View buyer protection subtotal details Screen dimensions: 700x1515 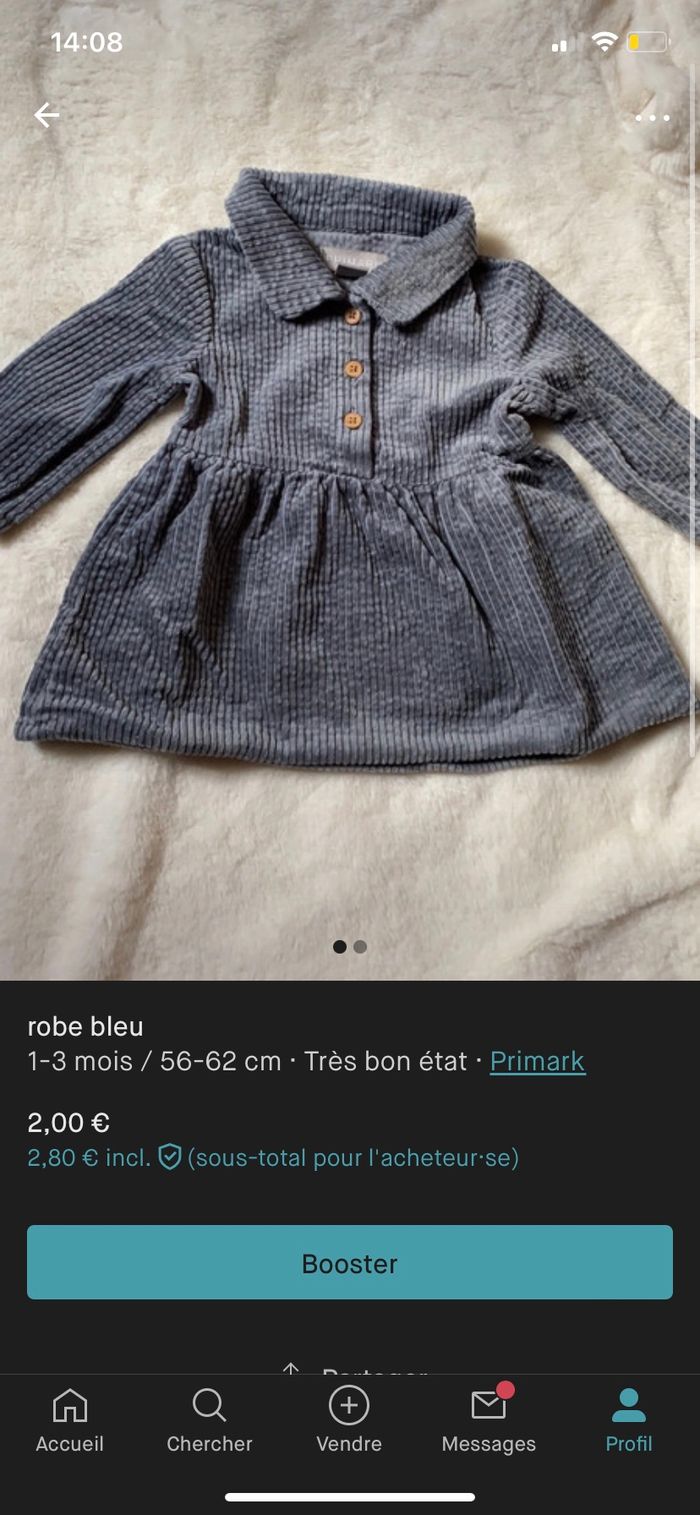pyautogui.click(x=272, y=1158)
